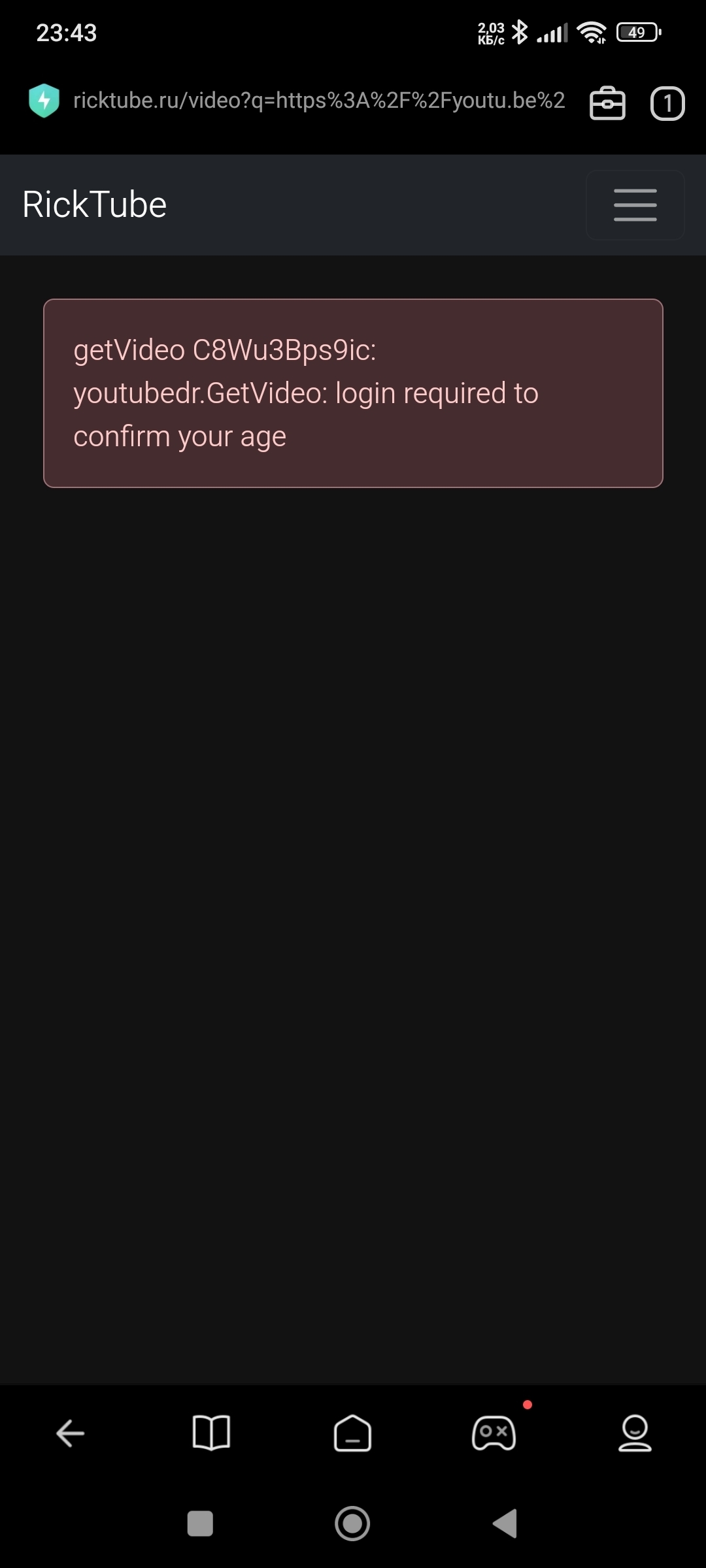Open the browser toolbox icon
The image size is (706, 1568).
(x=607, y=103)
